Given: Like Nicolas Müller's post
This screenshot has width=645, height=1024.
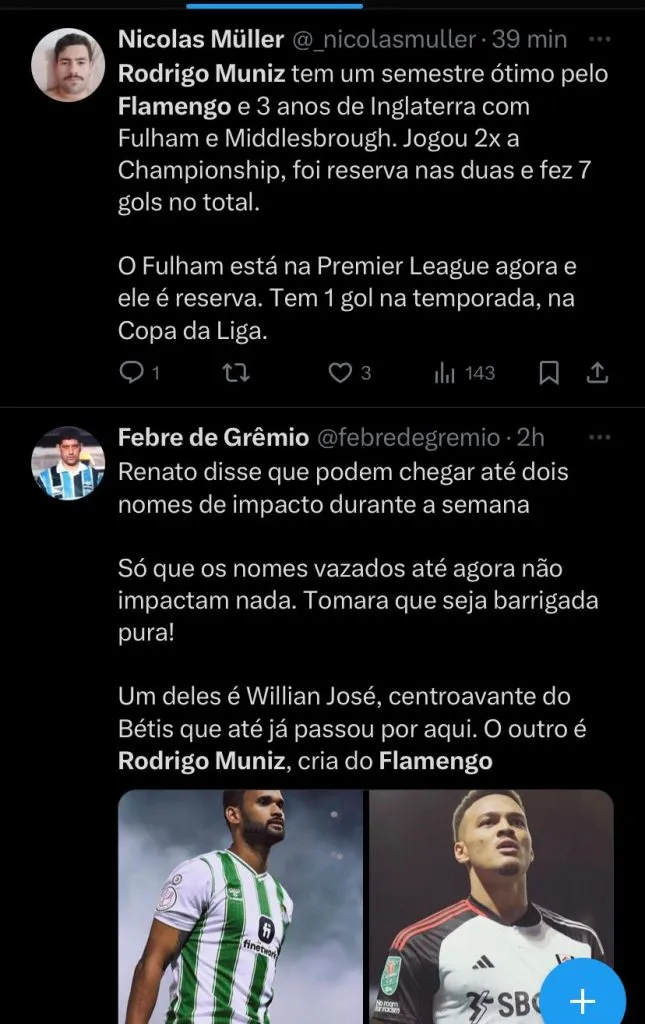Looking at the screenshot, I should click(341, 373).
